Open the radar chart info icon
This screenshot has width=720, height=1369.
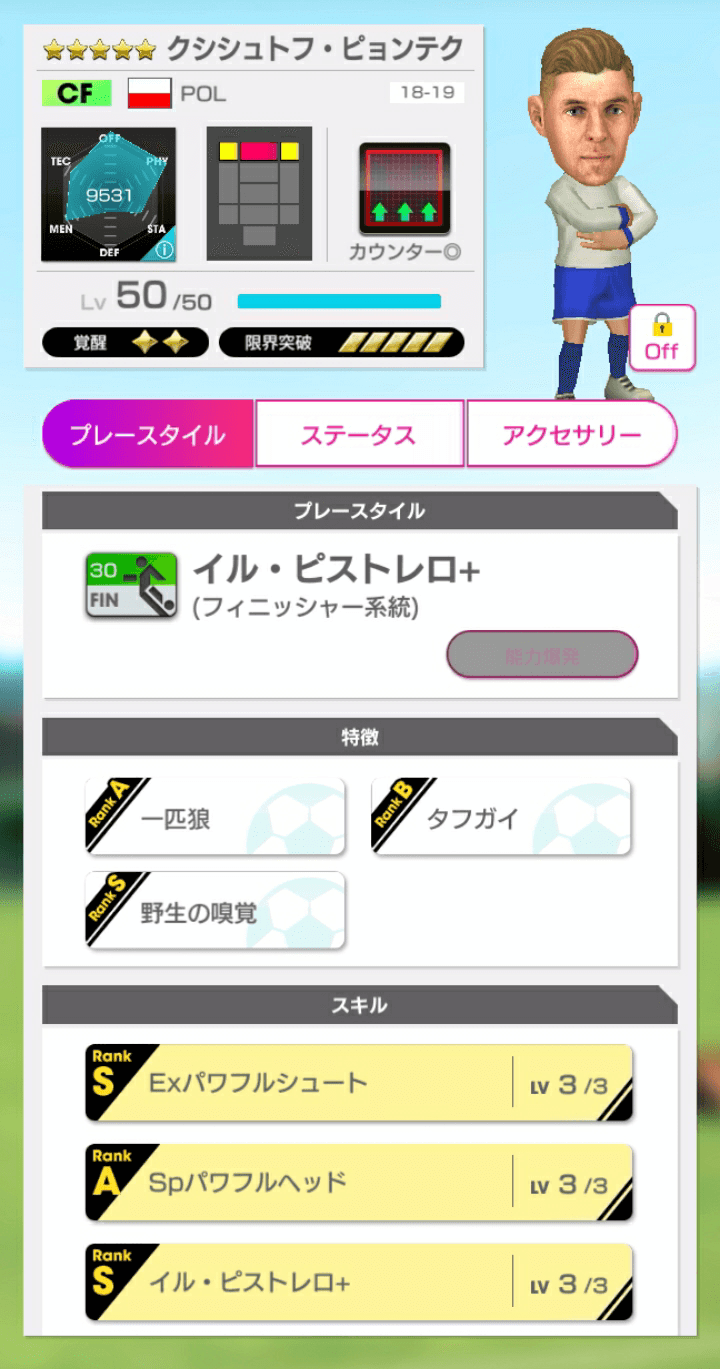tap(166, 250)
